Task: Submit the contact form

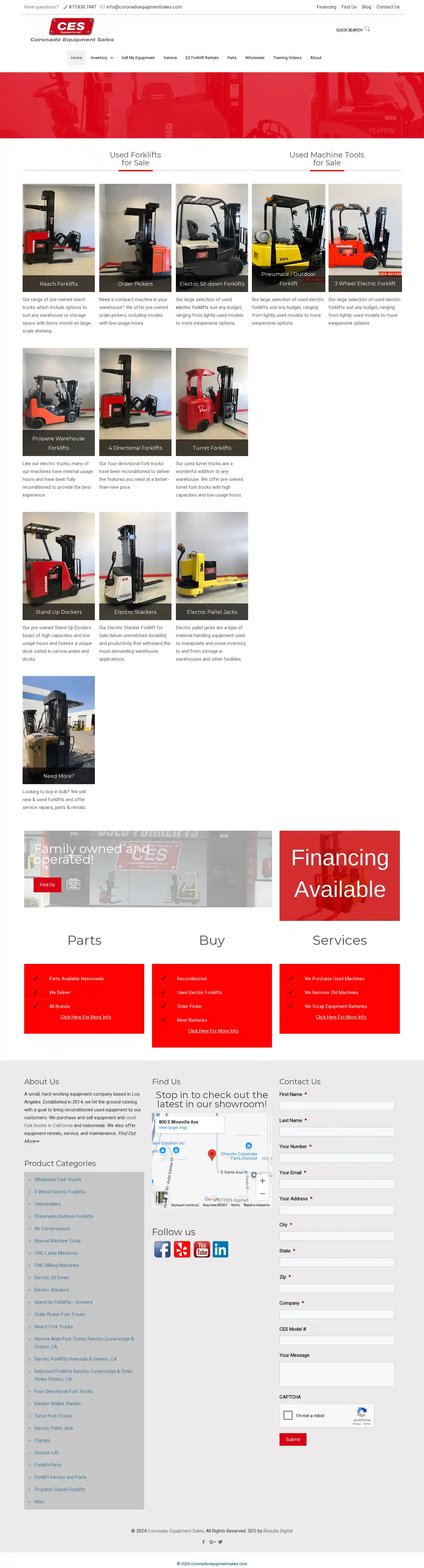Action: (293, 1439)
